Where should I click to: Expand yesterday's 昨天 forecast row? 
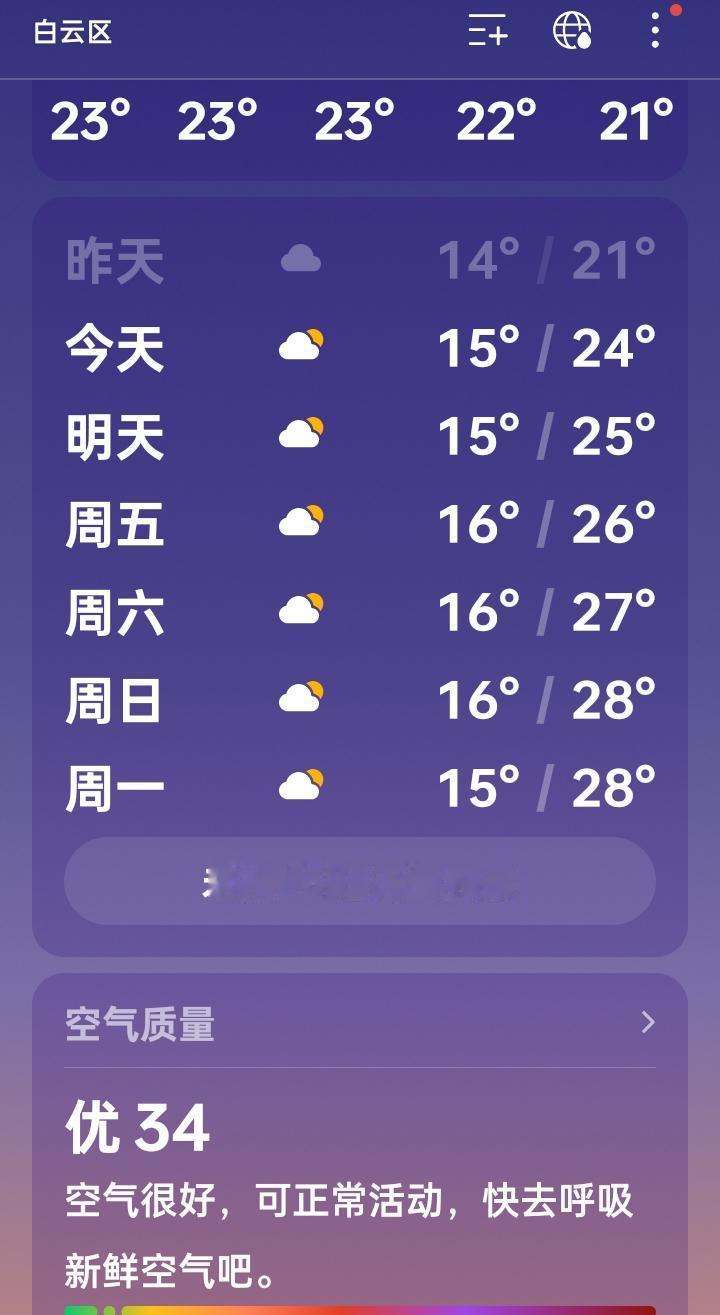point(360,258)
